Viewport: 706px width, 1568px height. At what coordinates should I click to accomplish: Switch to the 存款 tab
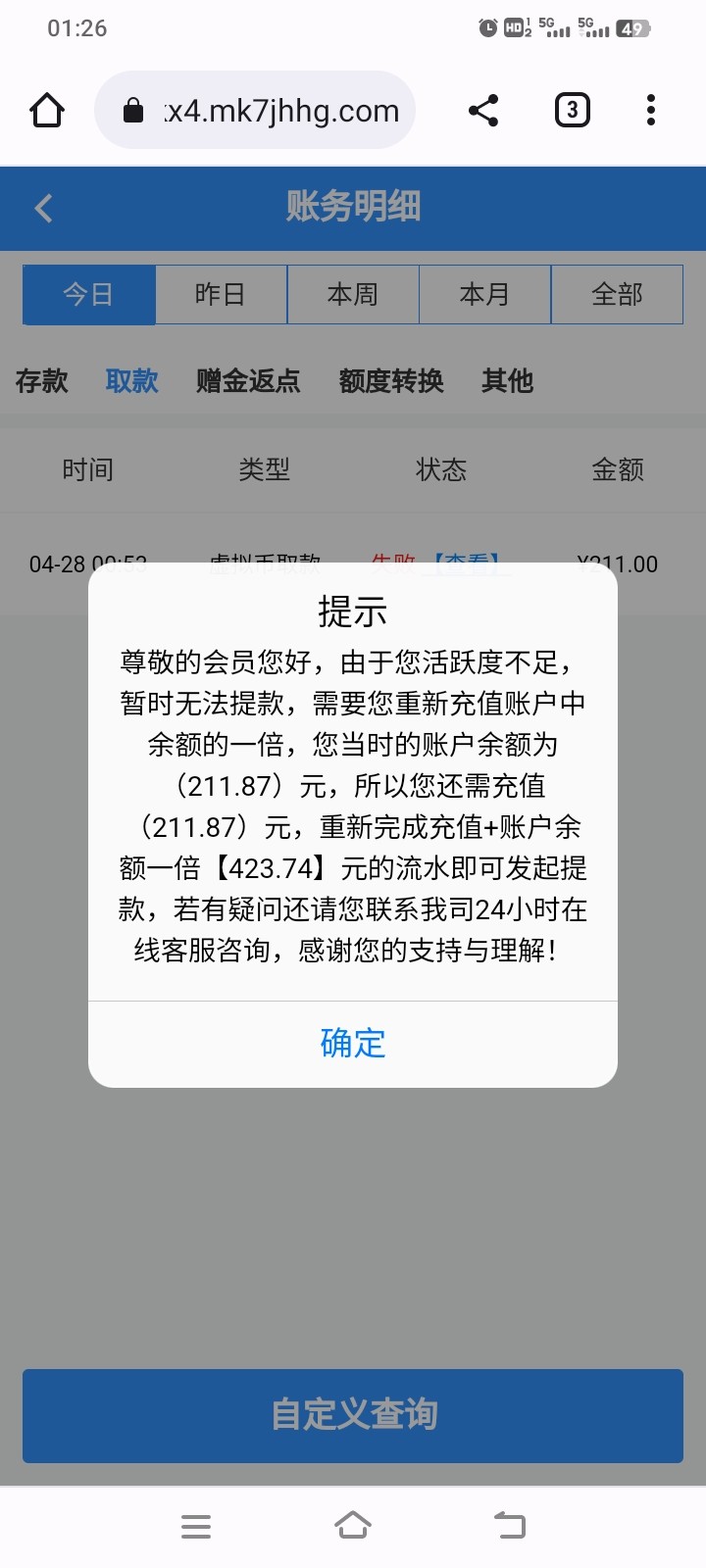click(42, 380)
